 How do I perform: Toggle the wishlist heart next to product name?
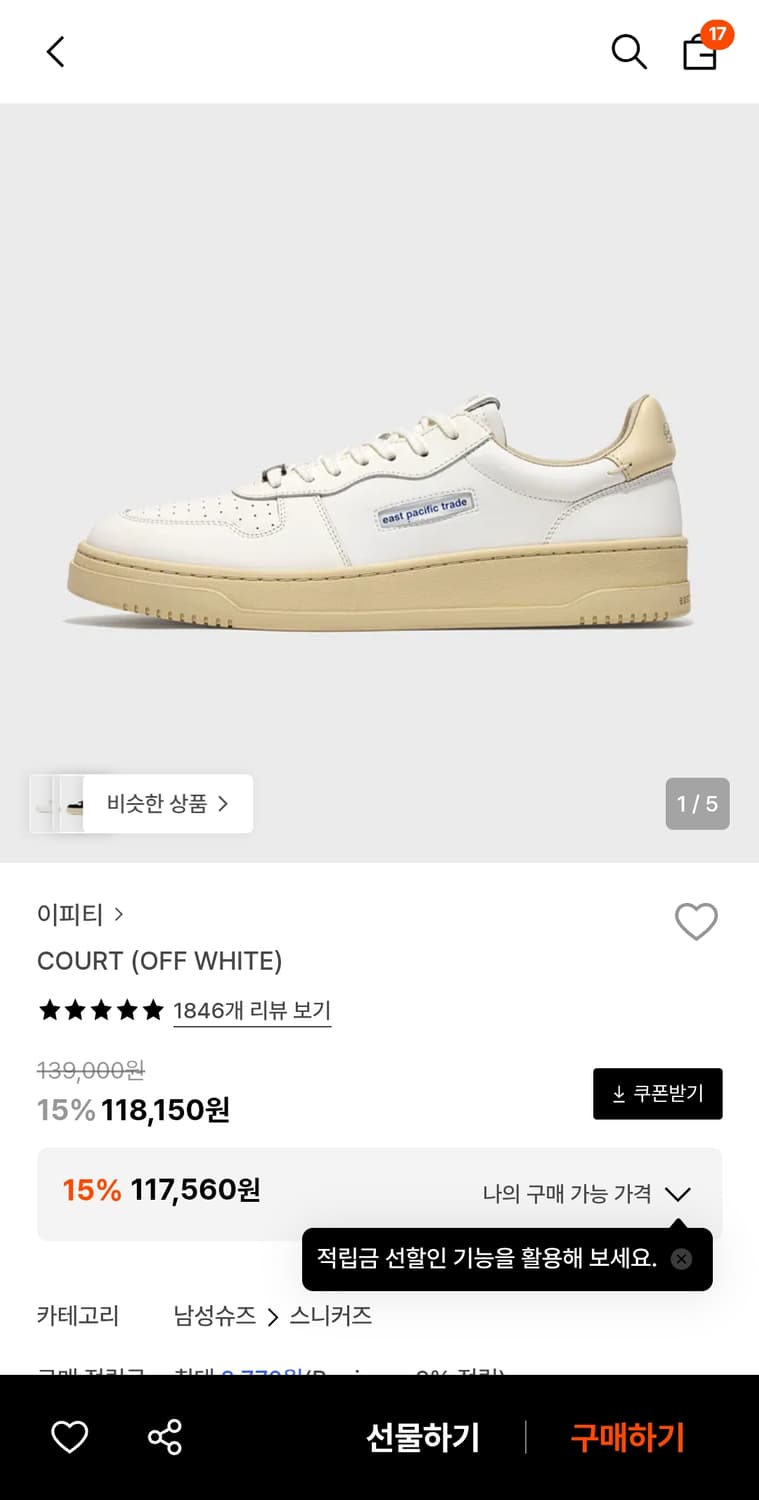click(x=696, y=921)
